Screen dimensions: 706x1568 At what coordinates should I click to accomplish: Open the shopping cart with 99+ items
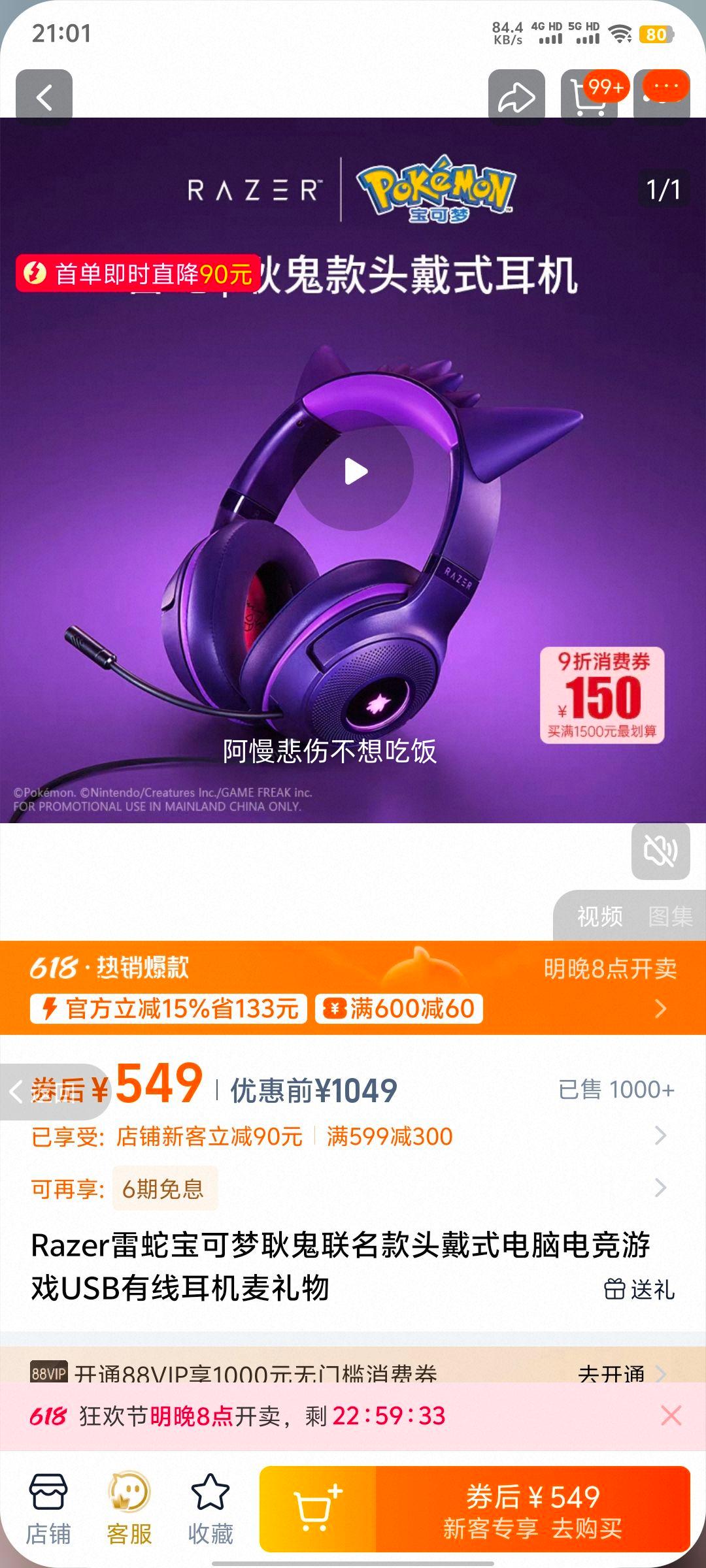(x=589, y=97)
